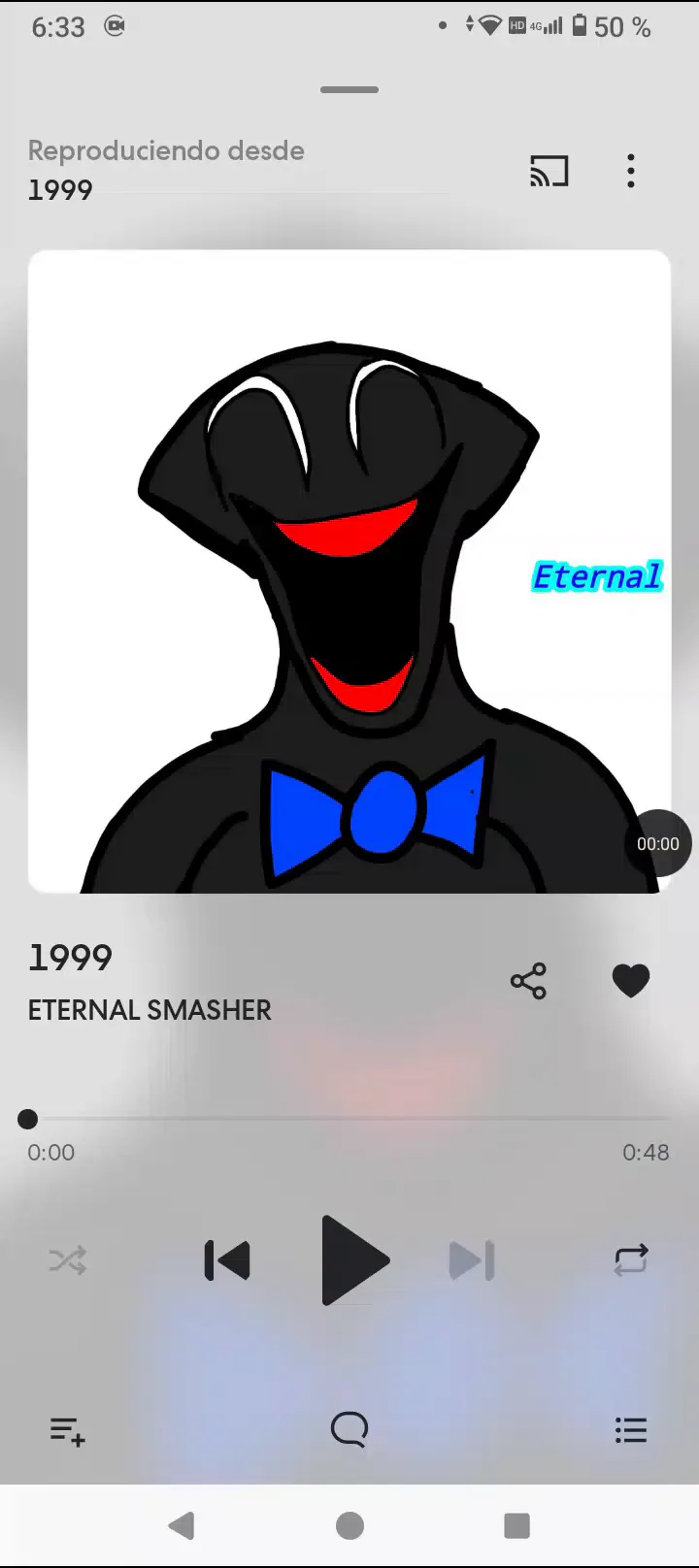Add track to a playlist
The image size is (699, 1568).
click(68, 1430)
